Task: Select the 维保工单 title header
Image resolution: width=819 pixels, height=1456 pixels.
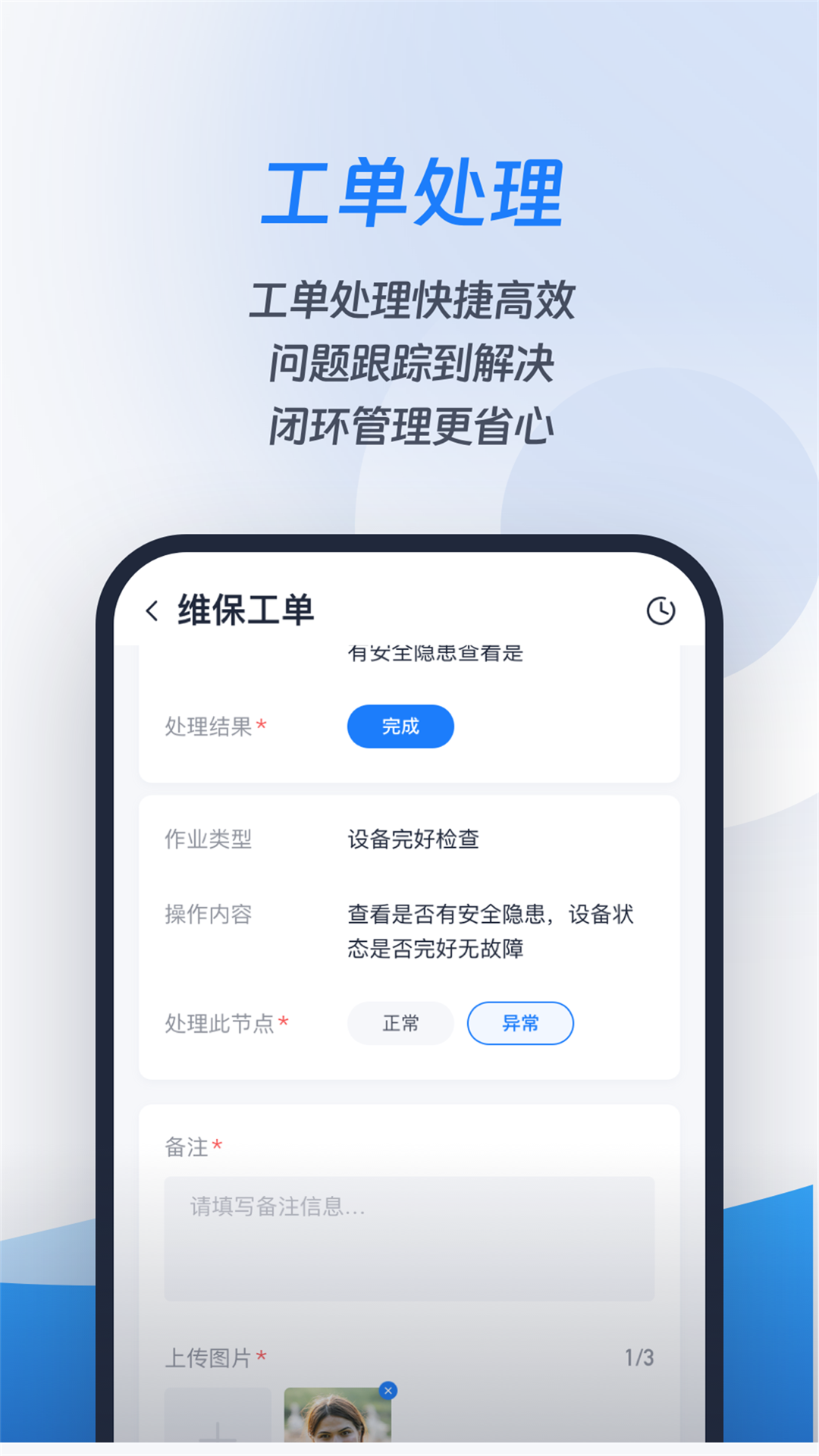Action: click(246, 607)
